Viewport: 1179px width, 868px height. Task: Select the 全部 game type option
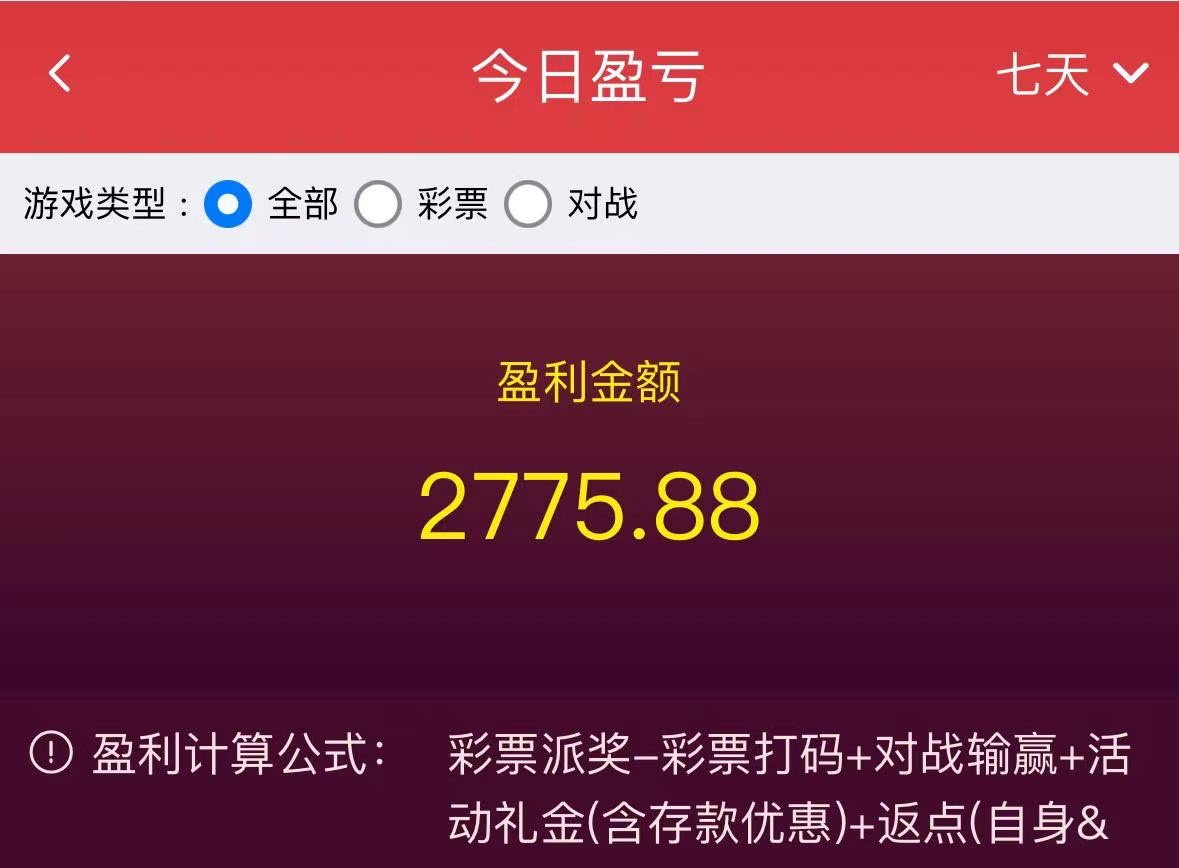[x=228, y=205]
